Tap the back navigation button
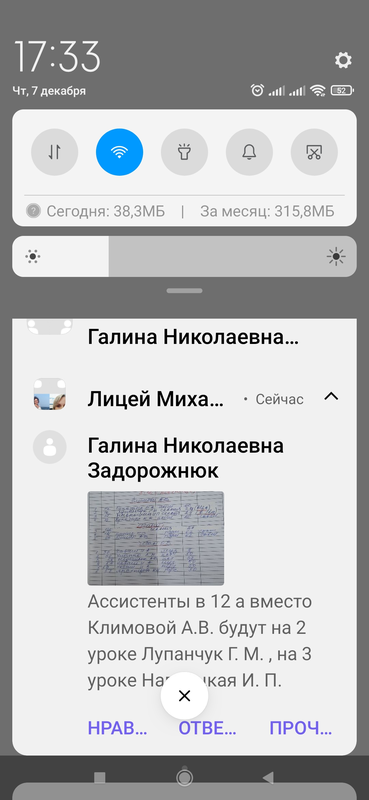Screen dimensions: 369x800 coord(268,777)
